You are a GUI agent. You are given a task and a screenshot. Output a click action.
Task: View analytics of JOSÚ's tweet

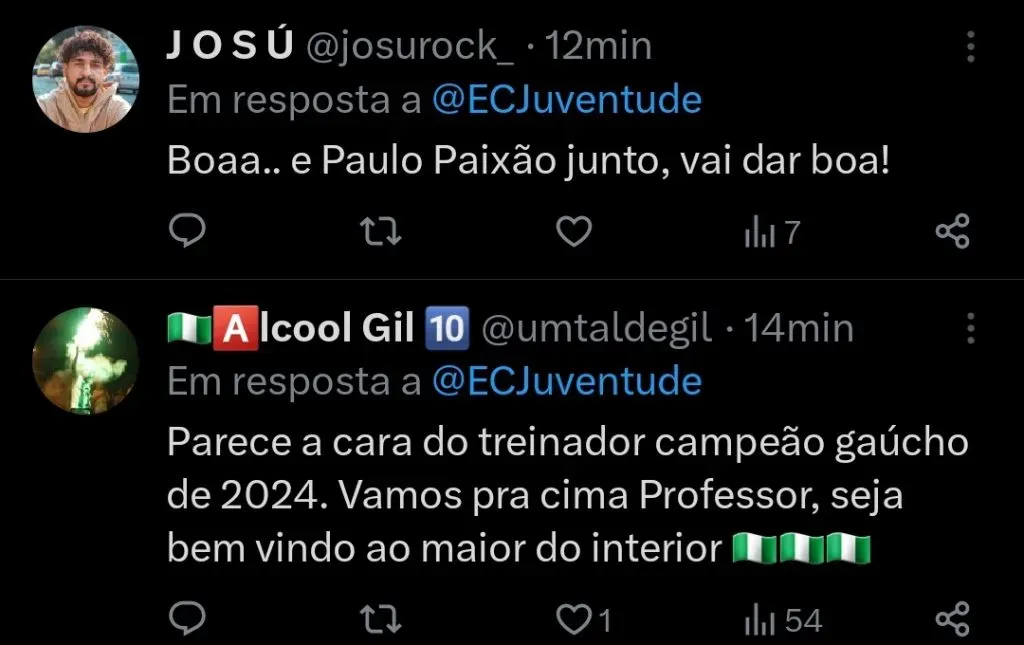[772, 233]
